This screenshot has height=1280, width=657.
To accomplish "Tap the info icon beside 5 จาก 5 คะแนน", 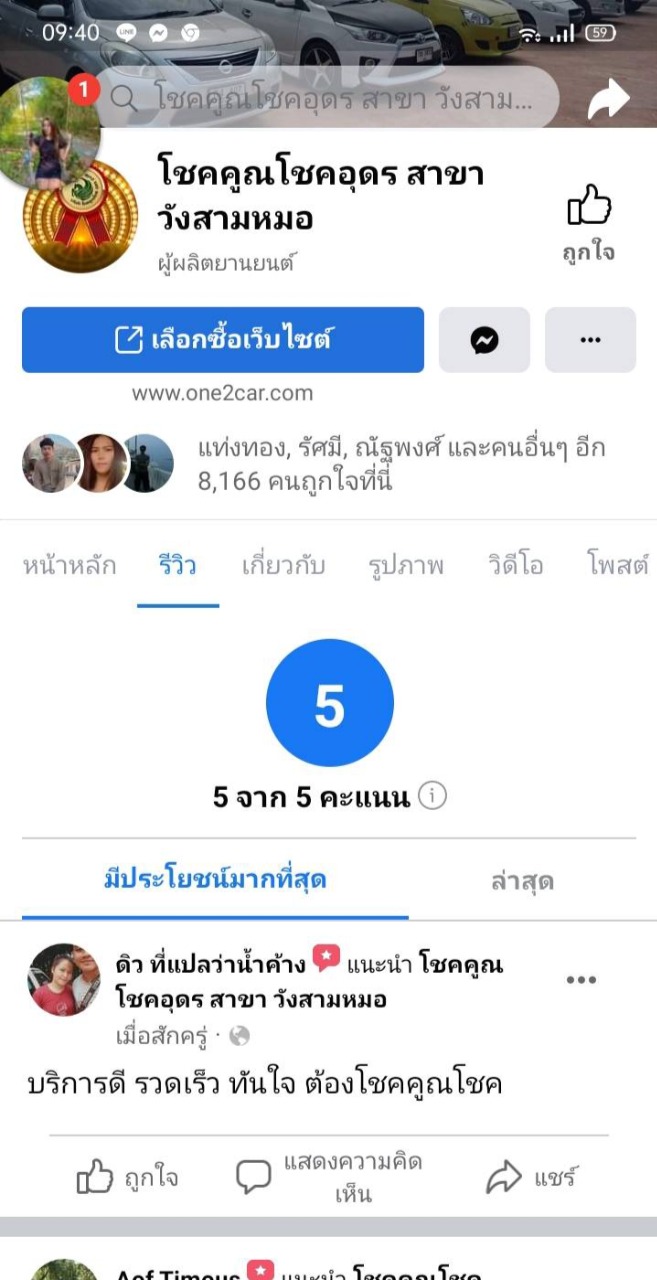I will click(433, 797).
